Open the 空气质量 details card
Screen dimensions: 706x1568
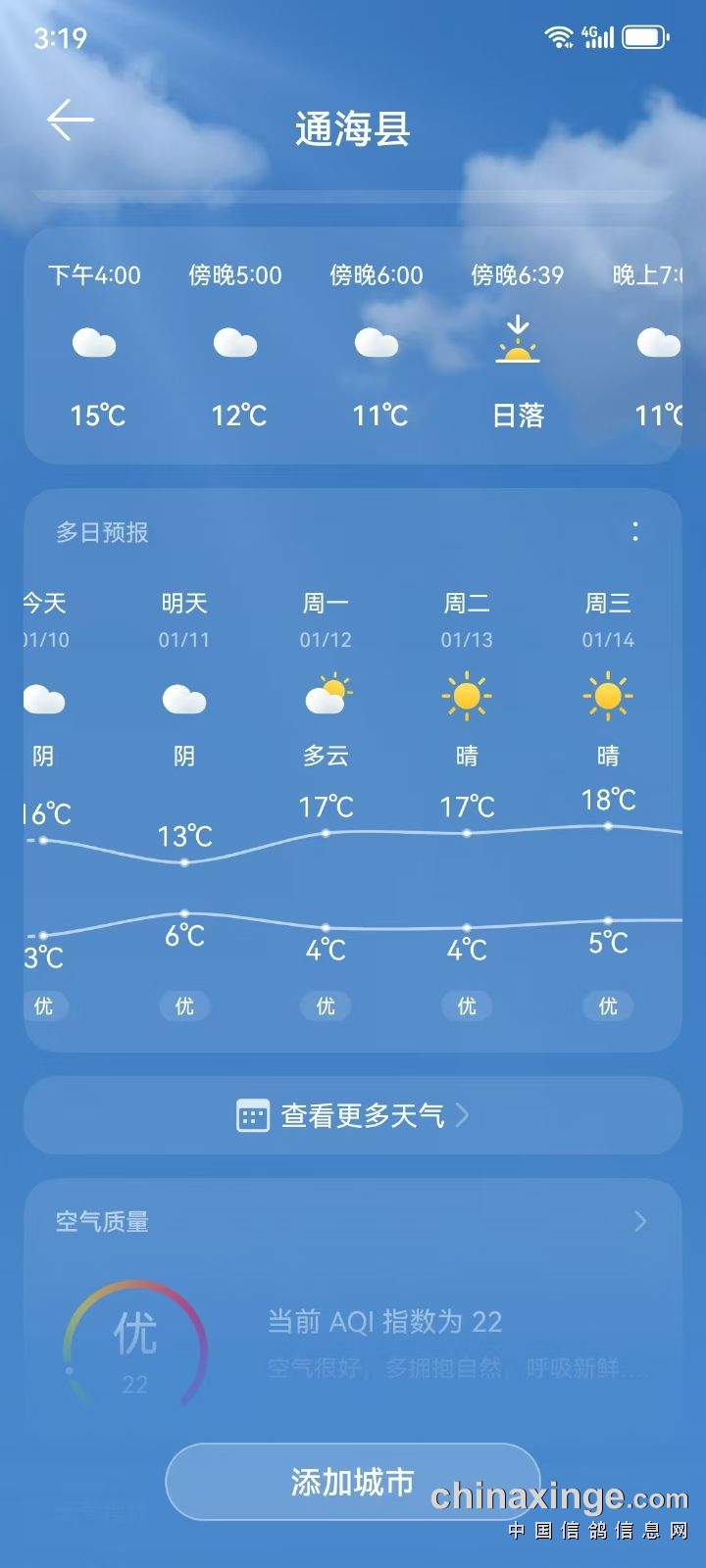click(x=353, y=1222)
